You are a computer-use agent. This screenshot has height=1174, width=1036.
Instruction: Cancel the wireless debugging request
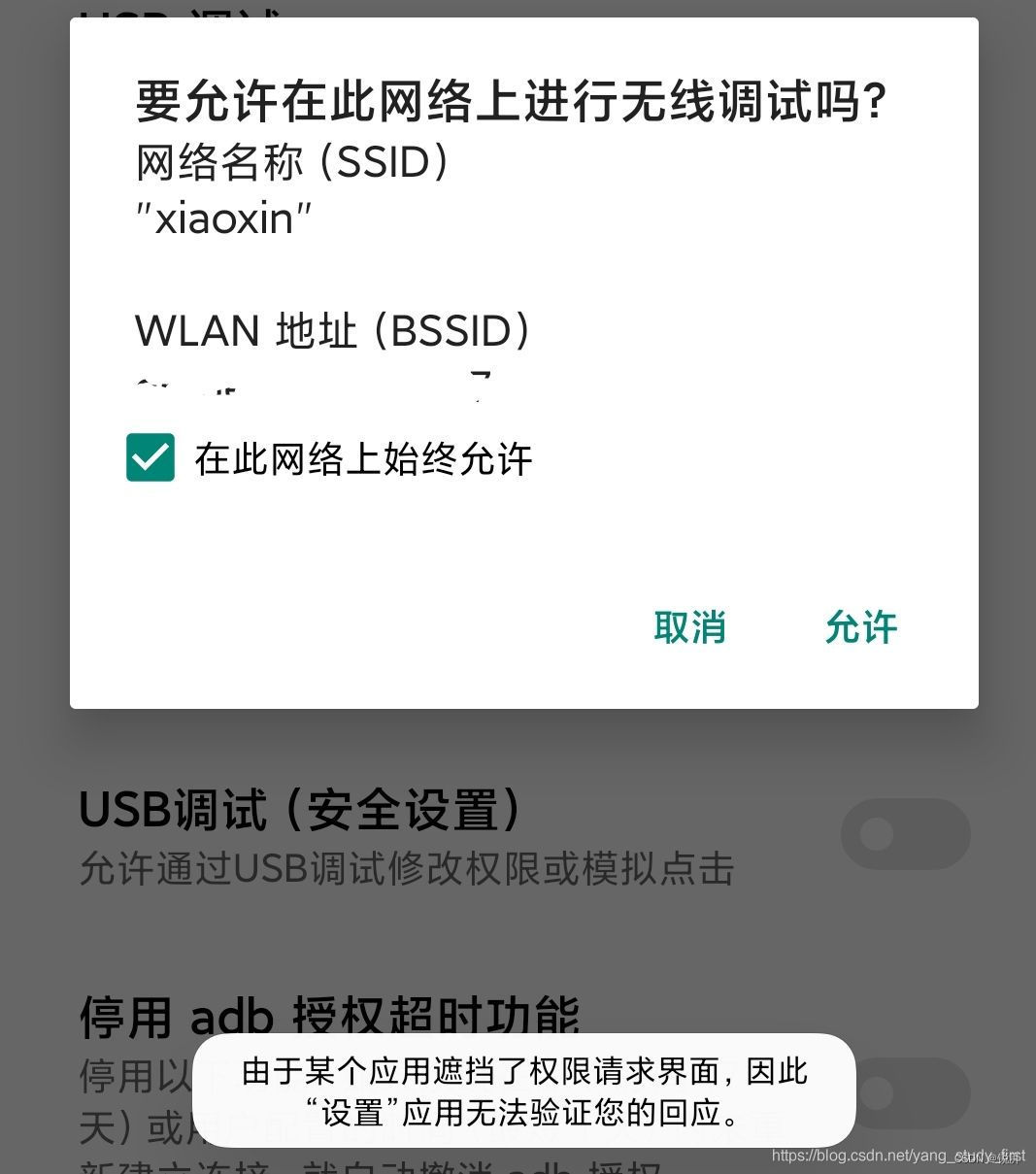click(690, 628)
